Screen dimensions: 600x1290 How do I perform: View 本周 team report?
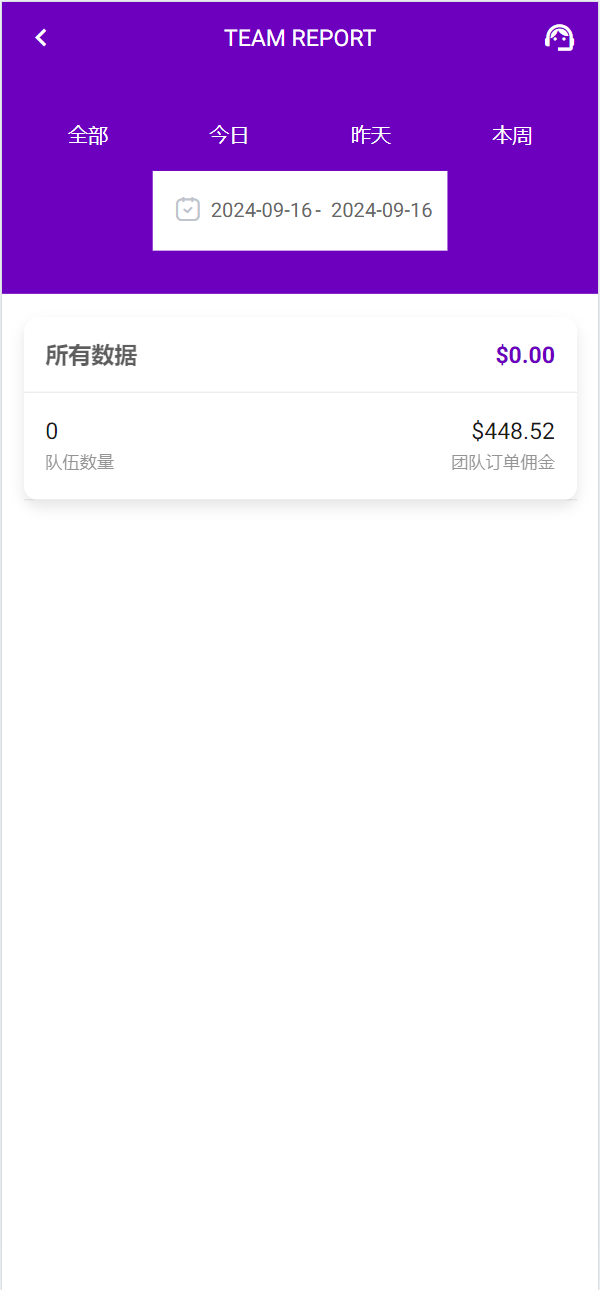click(x=512, y=136)
